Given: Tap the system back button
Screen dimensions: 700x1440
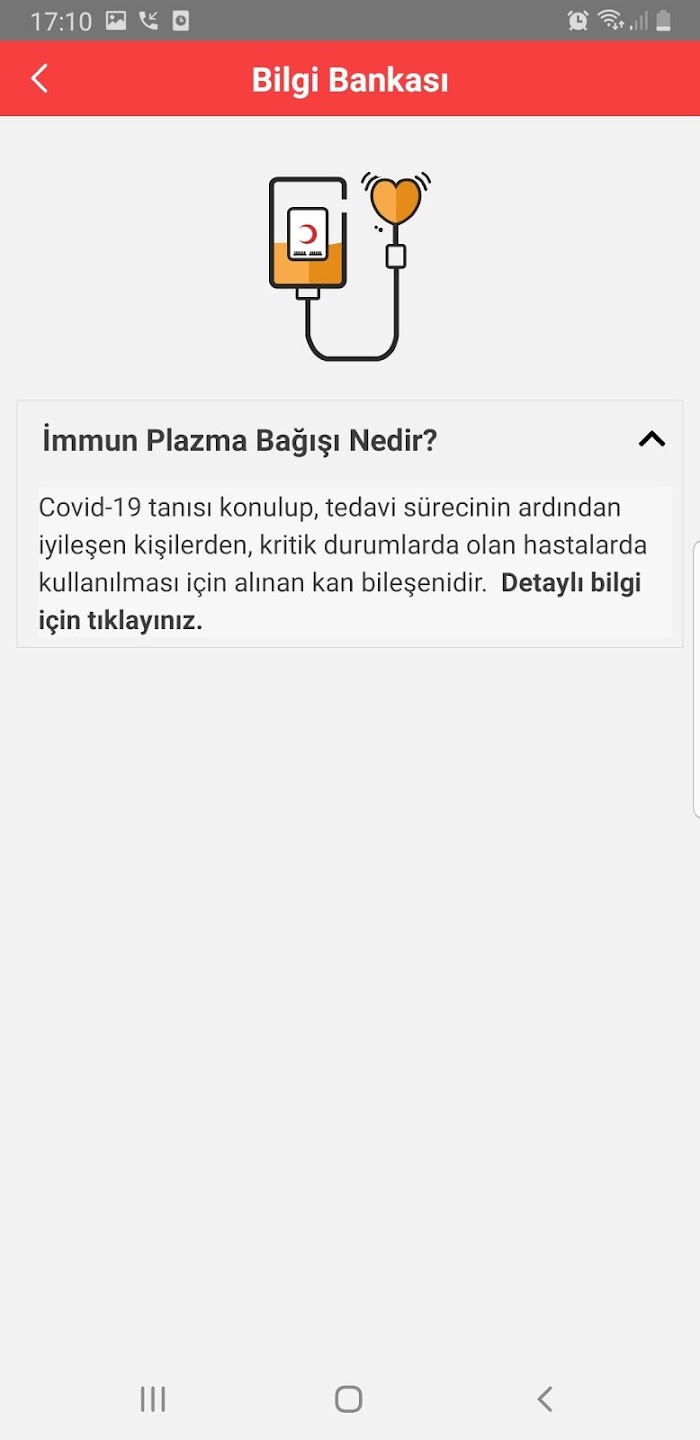Looking at the screenshot, I should (545, 1399).
